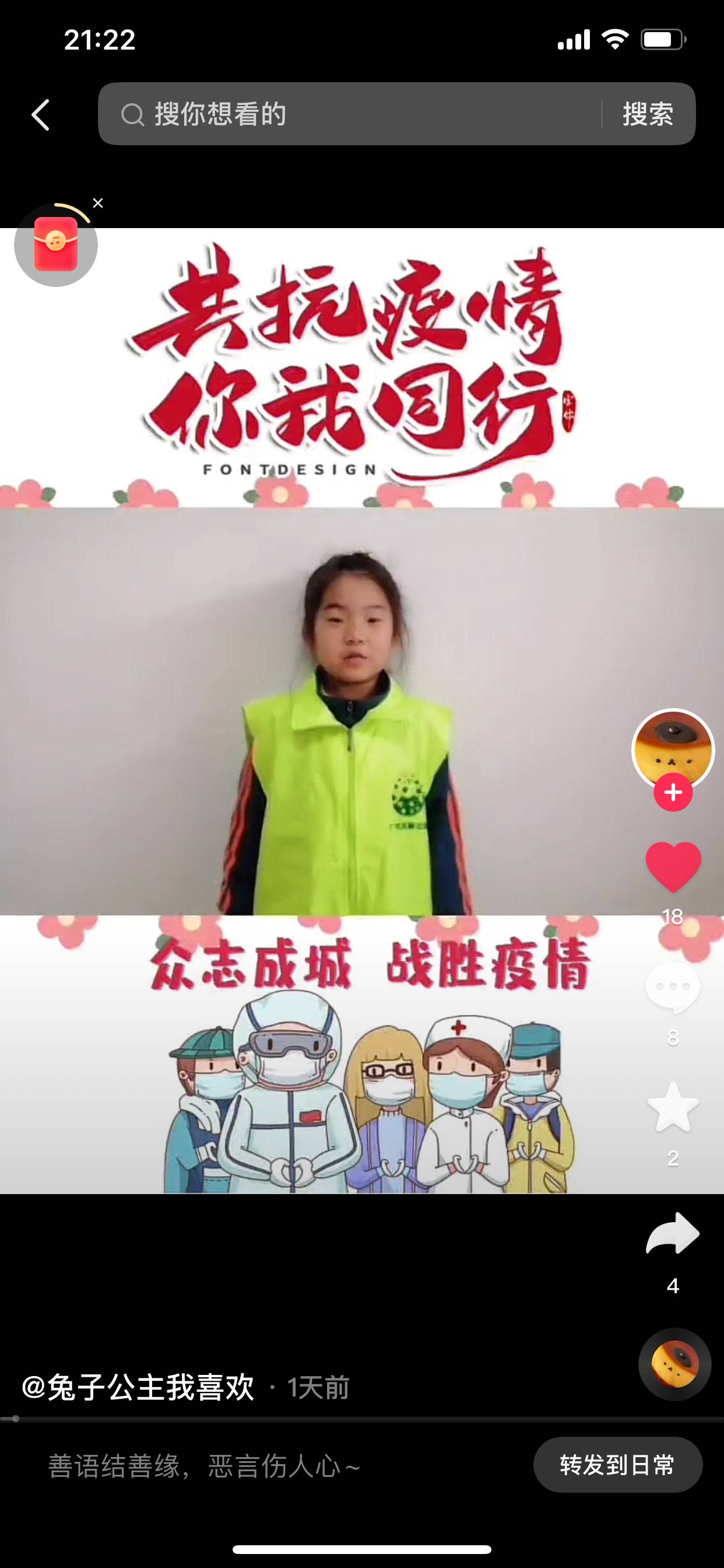
Task: Dismiss the red envelope widget
Action: click(x=98, y=204)
